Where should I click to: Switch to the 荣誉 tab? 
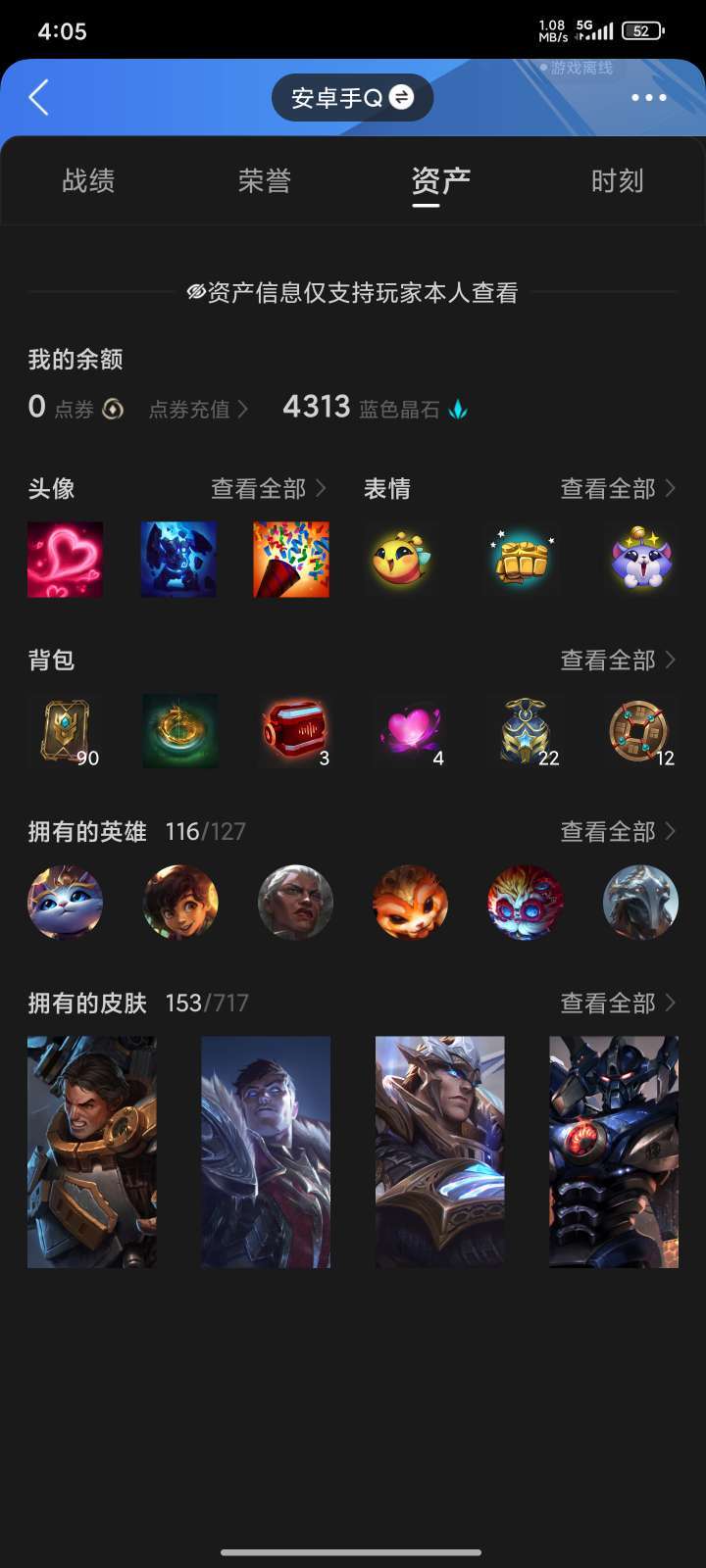pos(265,180)
